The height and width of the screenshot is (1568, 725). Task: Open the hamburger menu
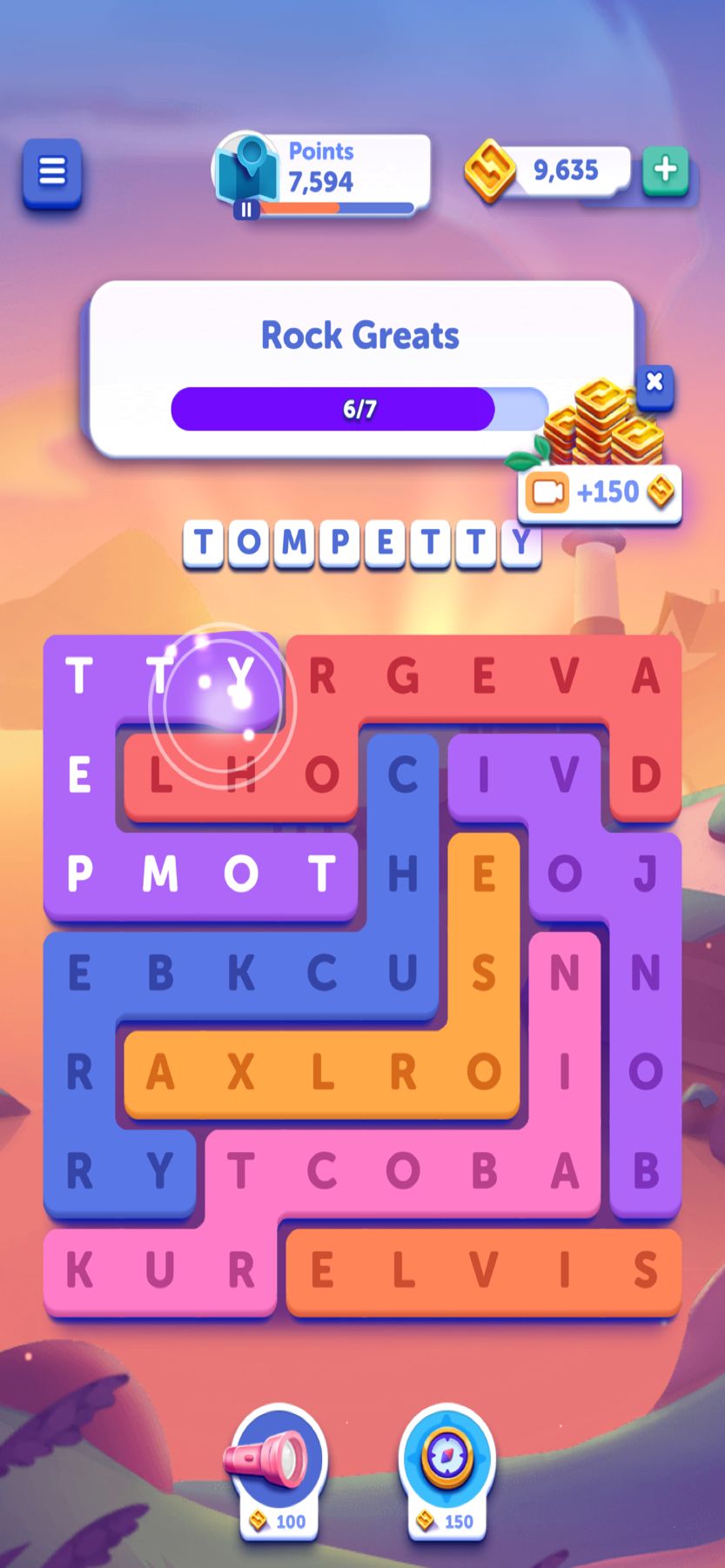[x=52, y=171]
